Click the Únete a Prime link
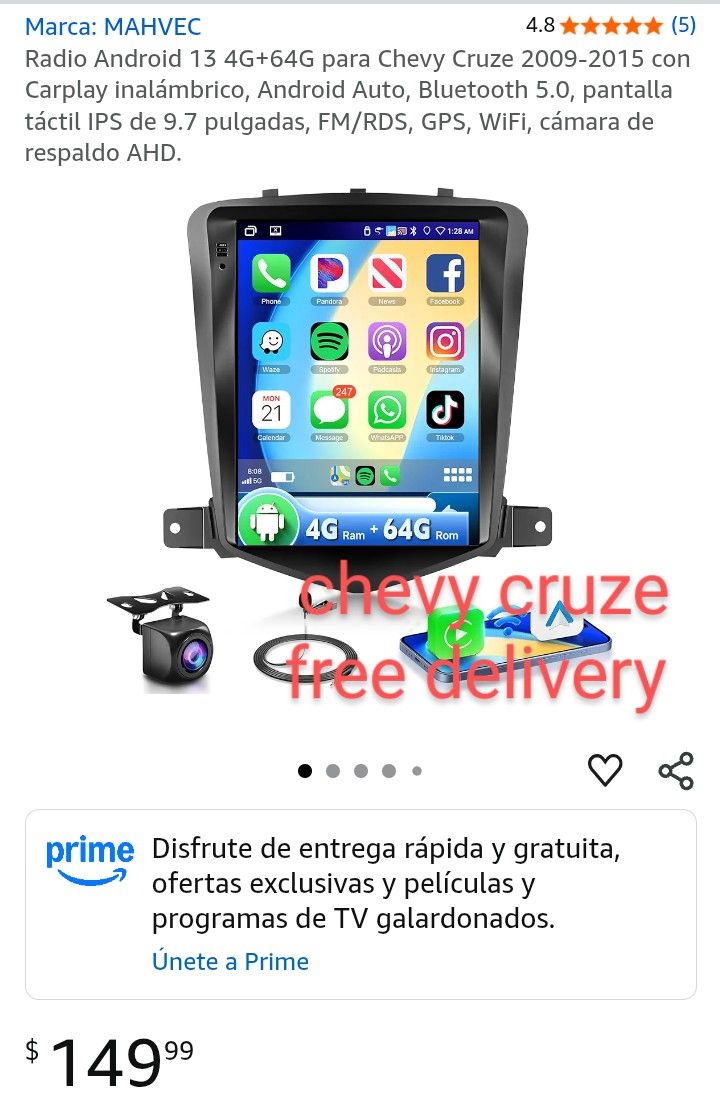 (230, 961)
